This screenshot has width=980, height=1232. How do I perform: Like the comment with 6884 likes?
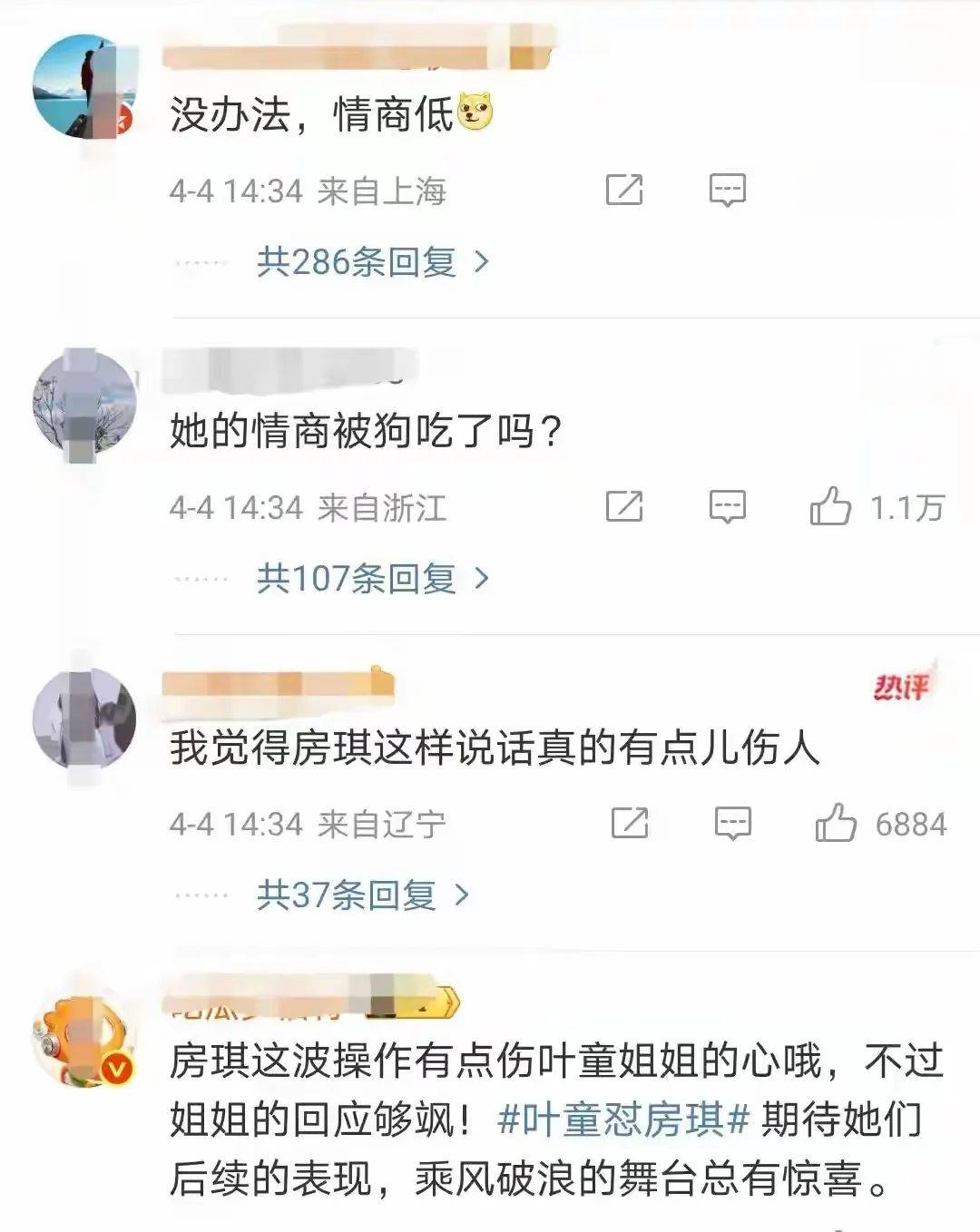836,823
